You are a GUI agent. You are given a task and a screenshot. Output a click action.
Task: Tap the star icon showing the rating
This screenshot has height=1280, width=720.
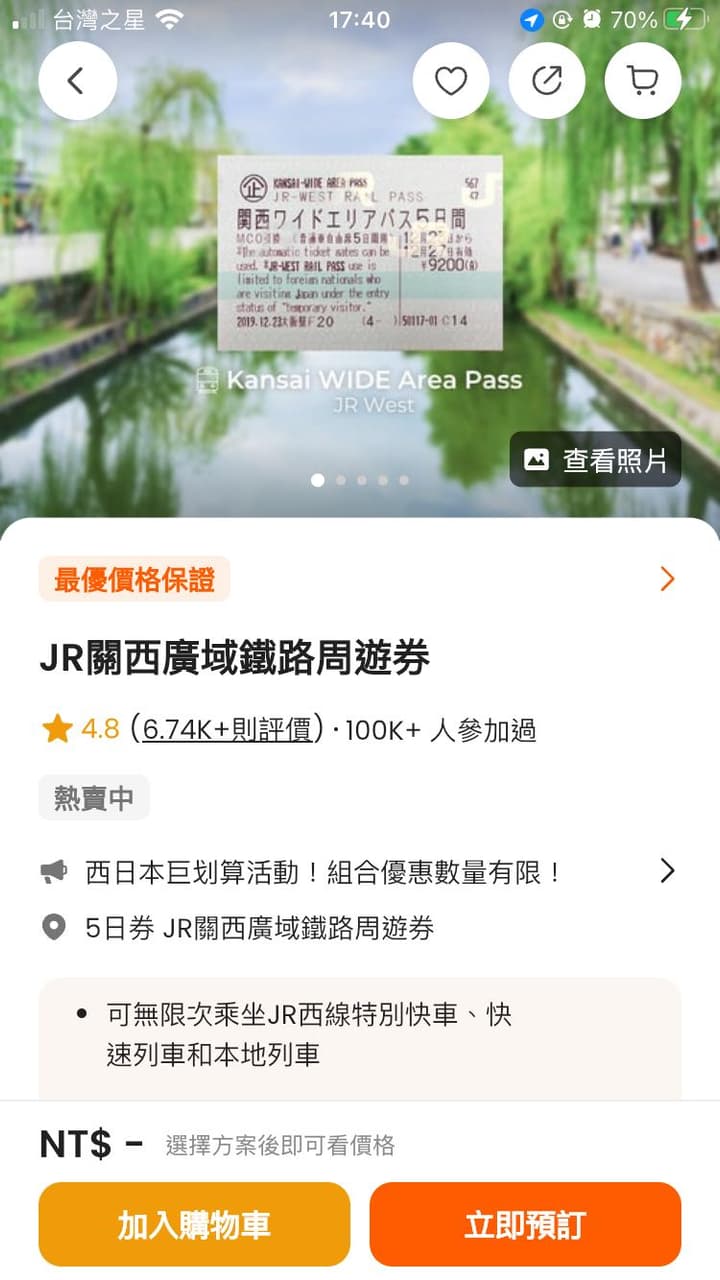pos(56,729)
